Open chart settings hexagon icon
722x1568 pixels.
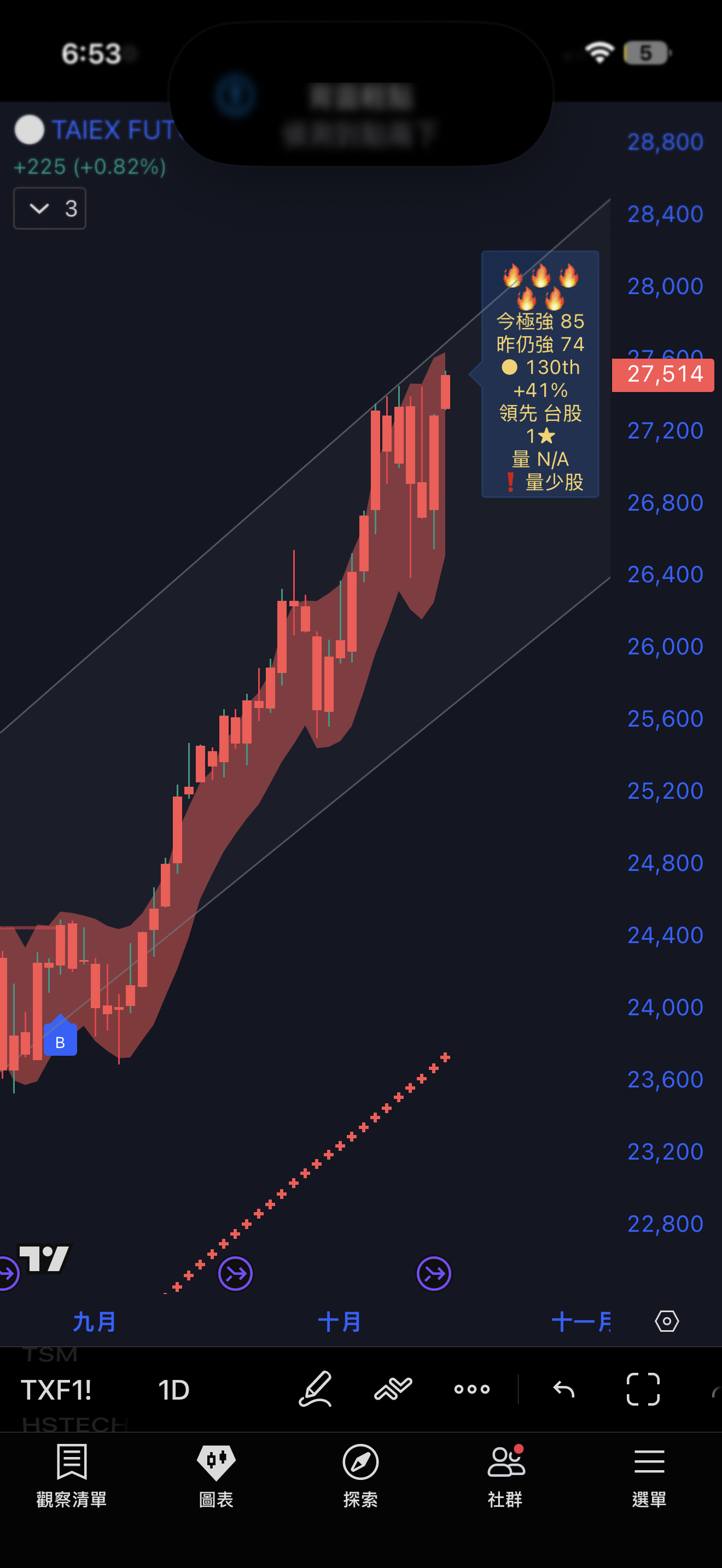click(x=667, y=1321)
